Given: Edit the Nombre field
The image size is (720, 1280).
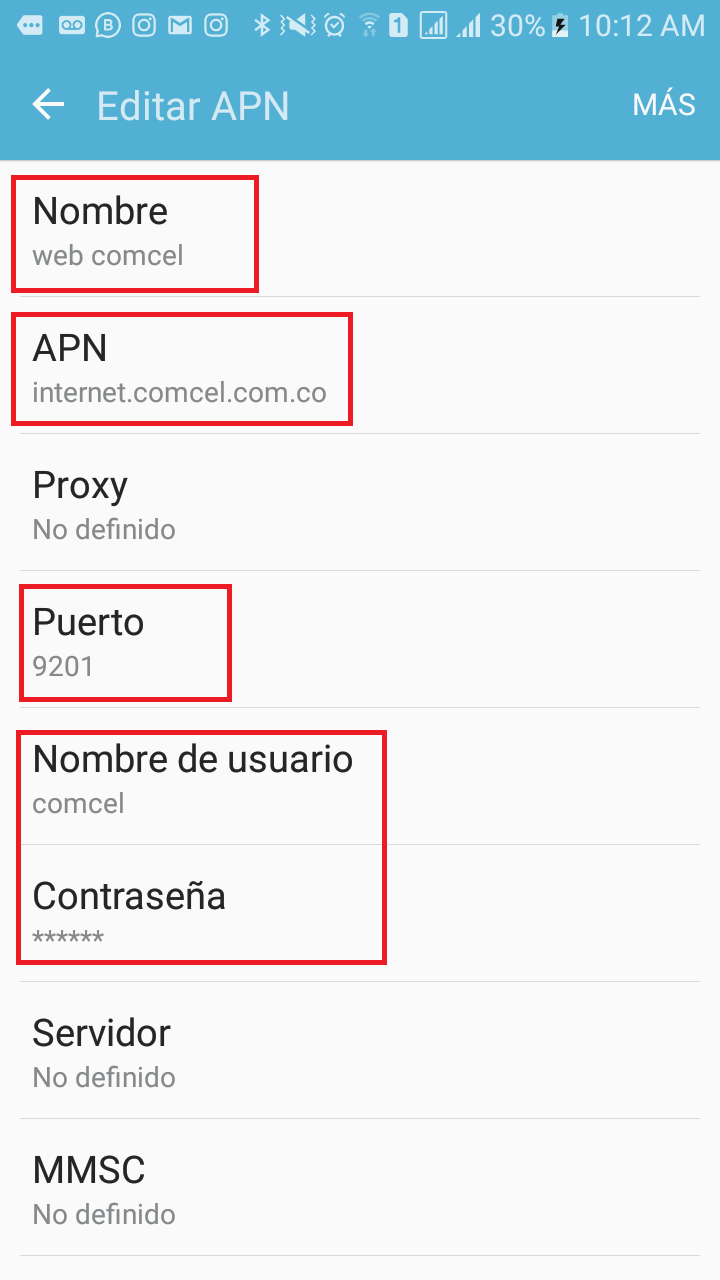Looking at the screenshot, I should click(x=360, y=229).
